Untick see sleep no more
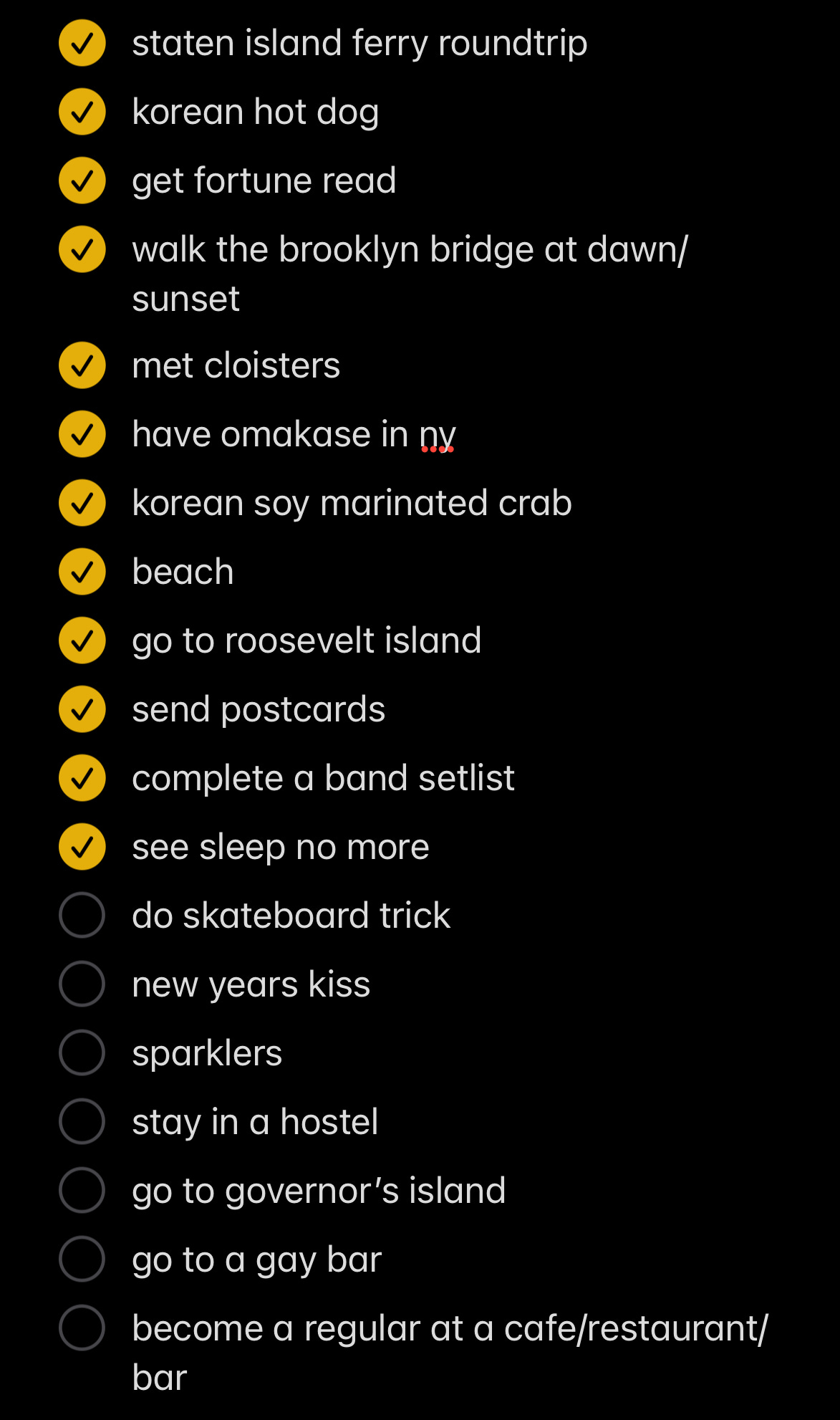The image size is (840, 1420). point(82,847)
